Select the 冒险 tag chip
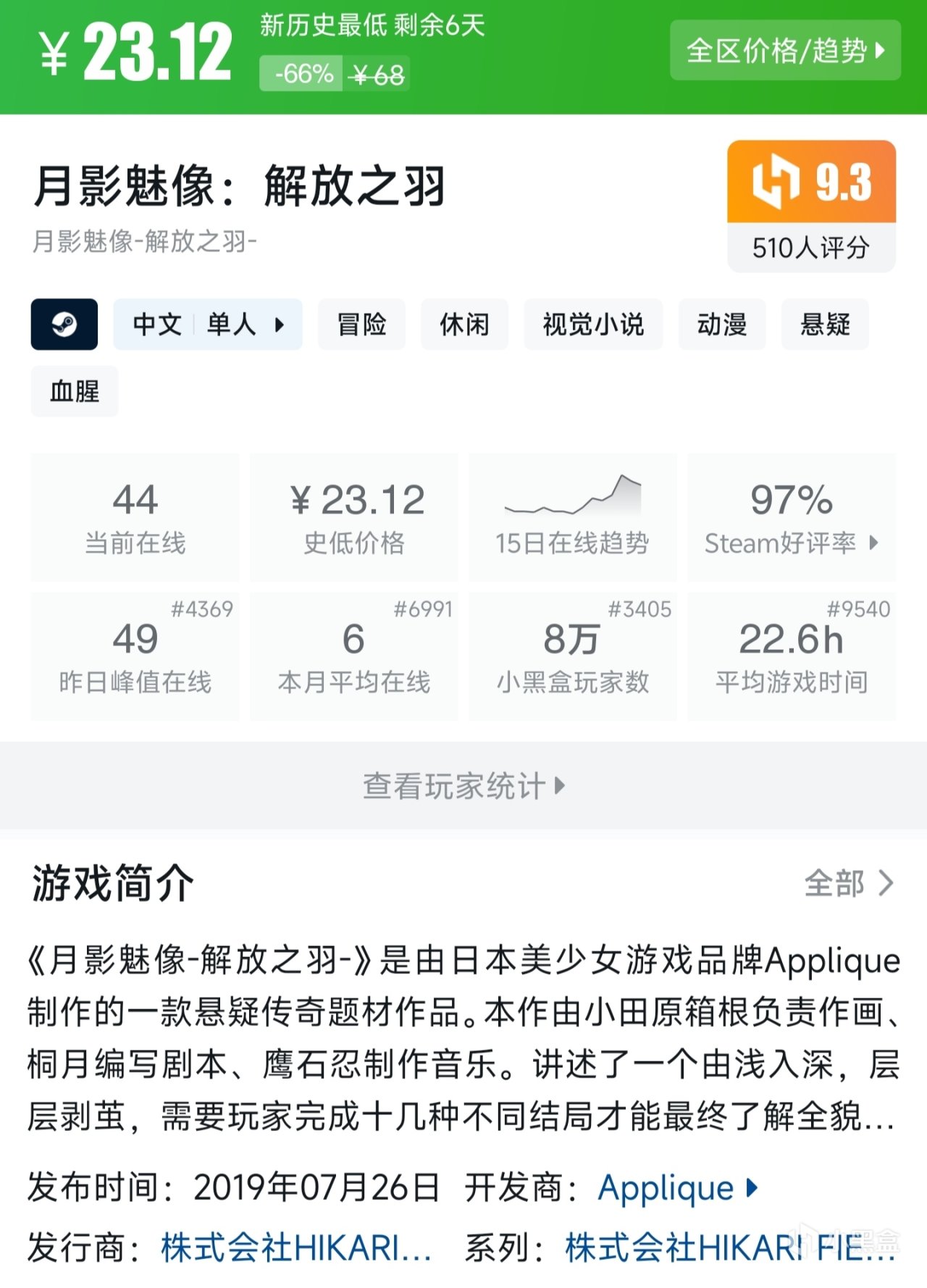This screenshot has height=1288, width=927. (361, 325)
